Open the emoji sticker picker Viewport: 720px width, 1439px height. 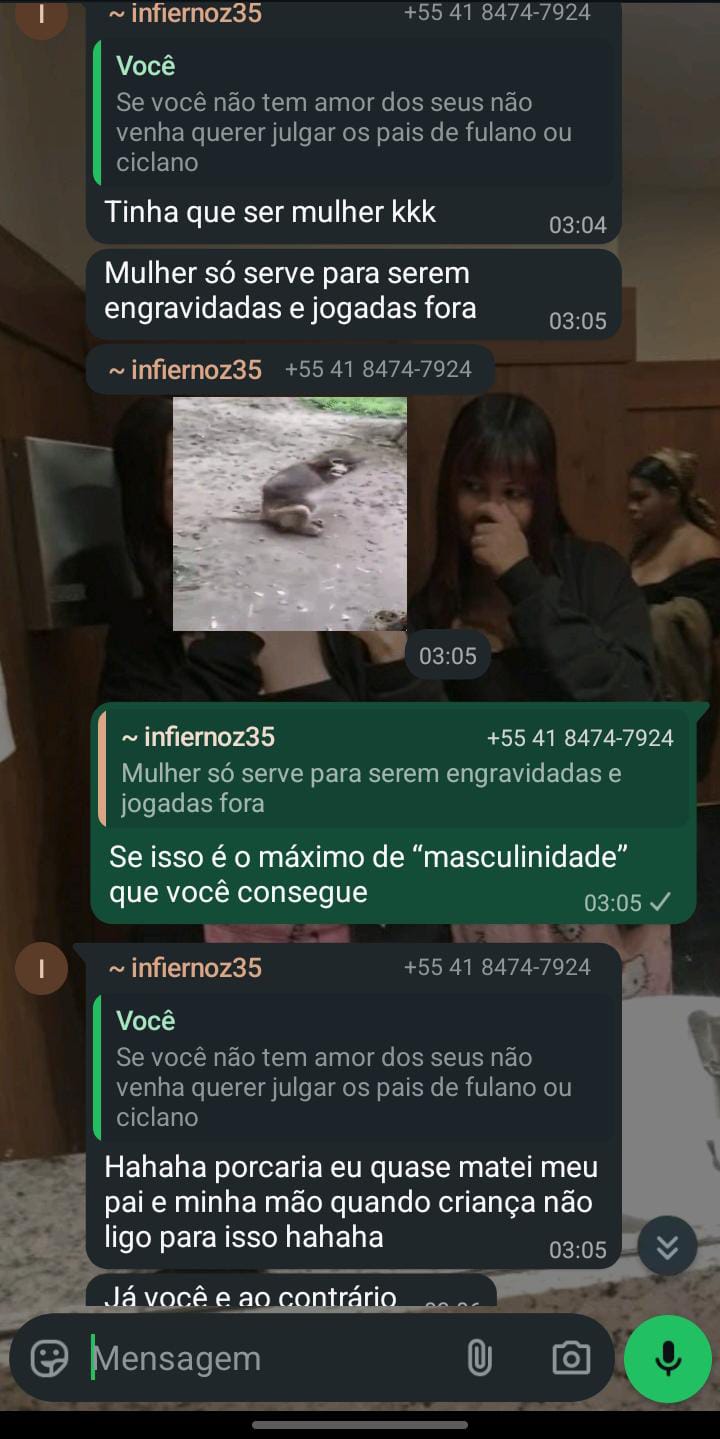(x=49, y=1358)
